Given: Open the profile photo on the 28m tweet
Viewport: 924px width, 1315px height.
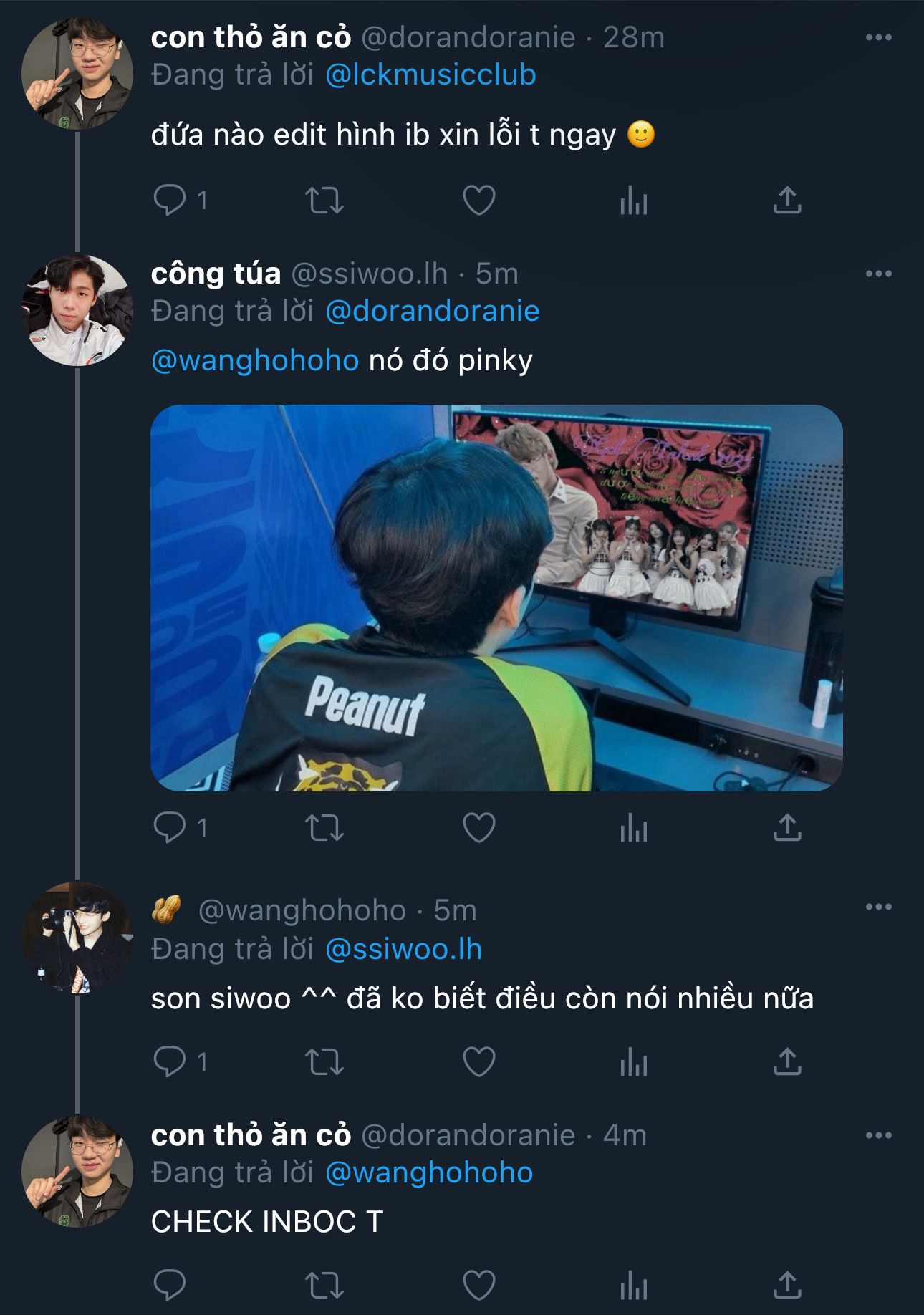Looking at the screenshot, I should click(x=77, y=74).
